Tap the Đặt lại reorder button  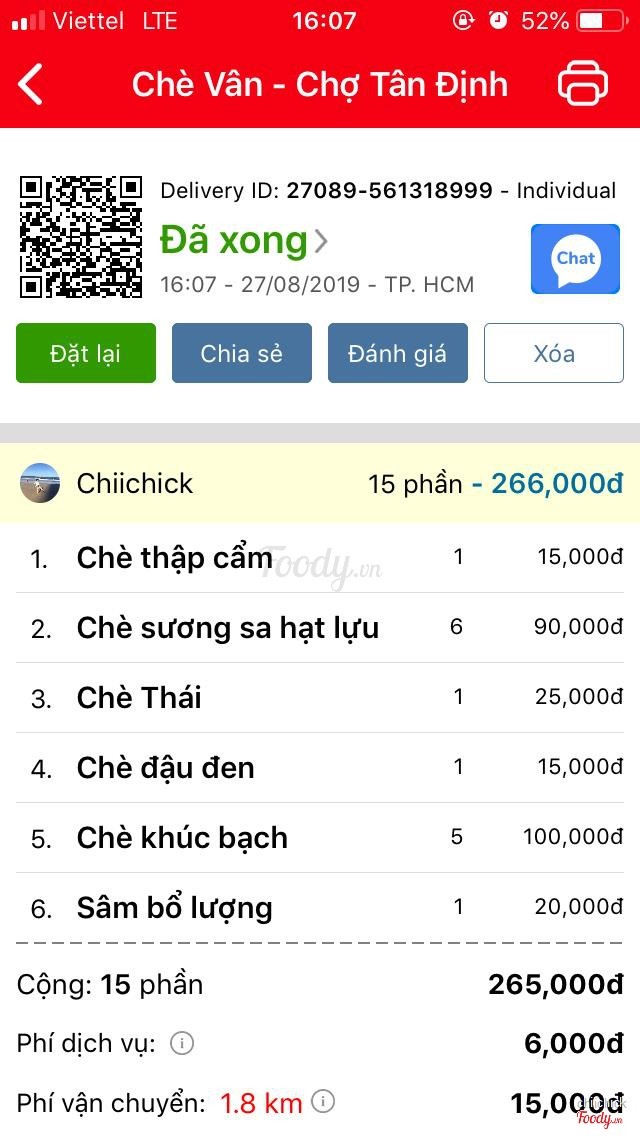[86, 353]
